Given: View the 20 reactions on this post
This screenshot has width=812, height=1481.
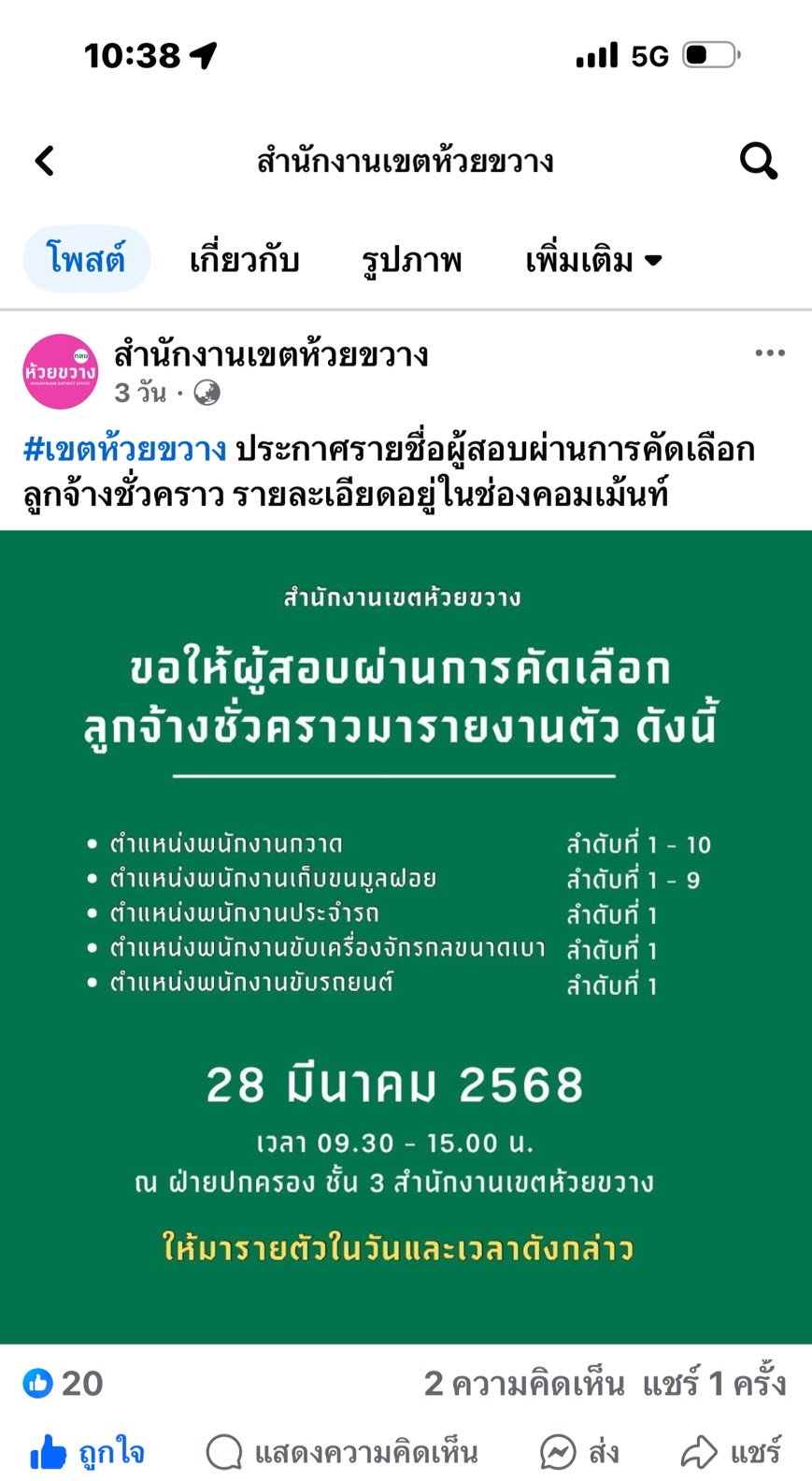Looking at the screenshot, I should click(63, 1383).
